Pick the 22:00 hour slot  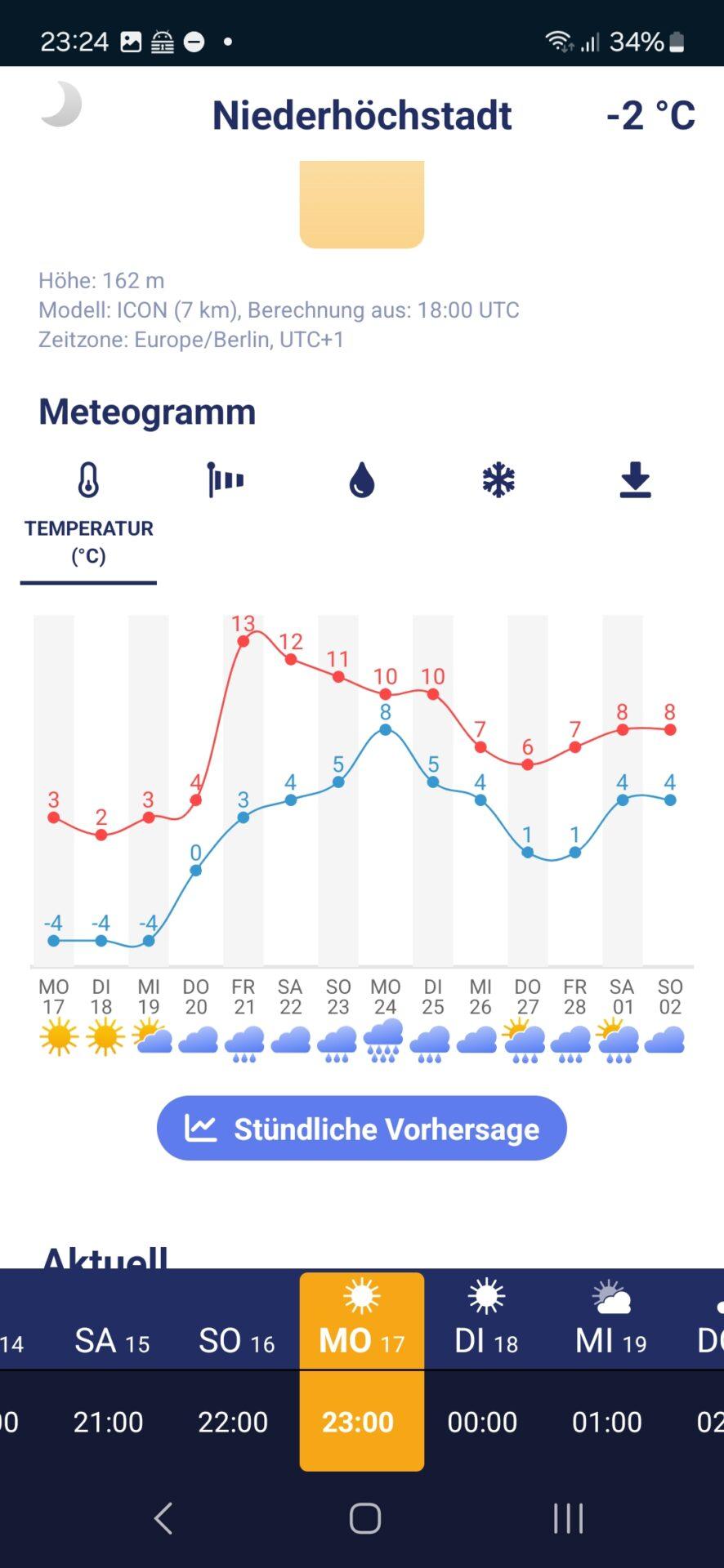[x=233, y=1422]
